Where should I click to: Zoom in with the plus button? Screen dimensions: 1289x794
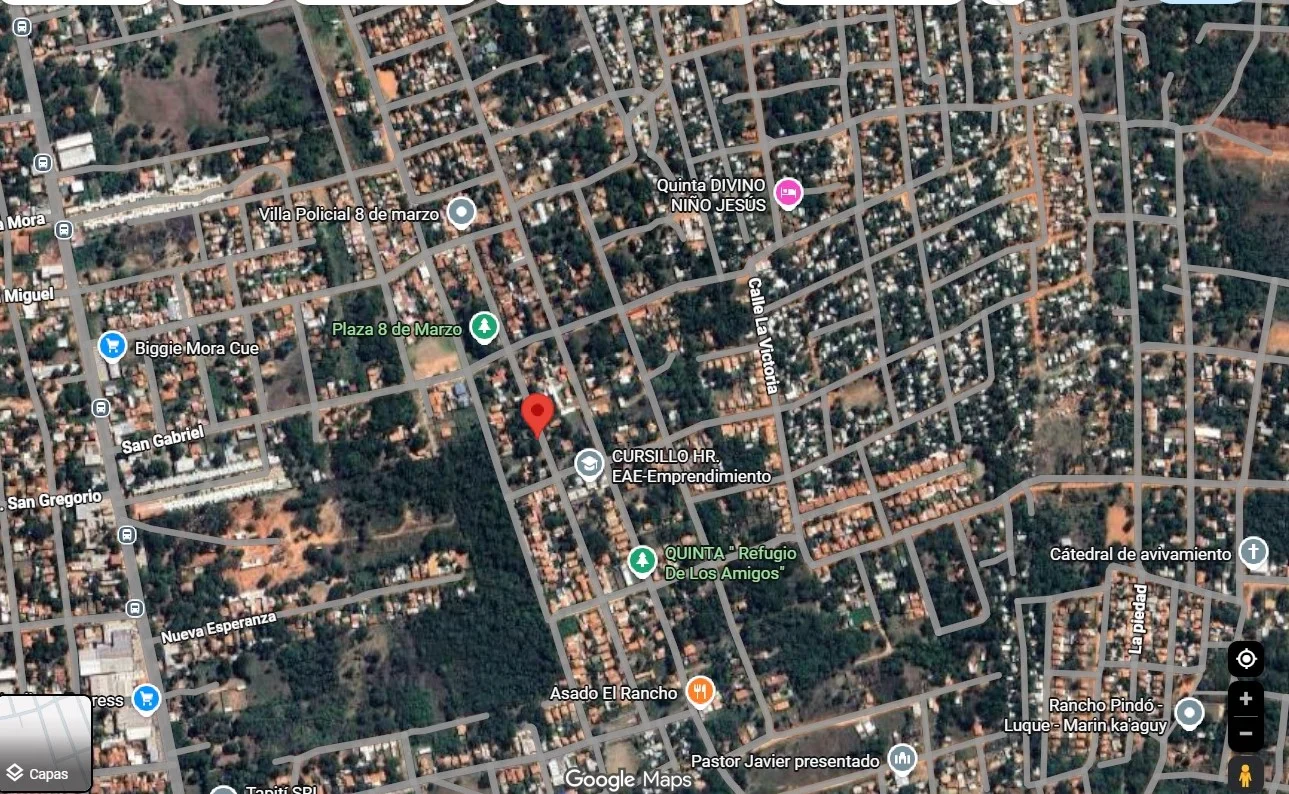pyautogui.click(x=1246, y=698)
